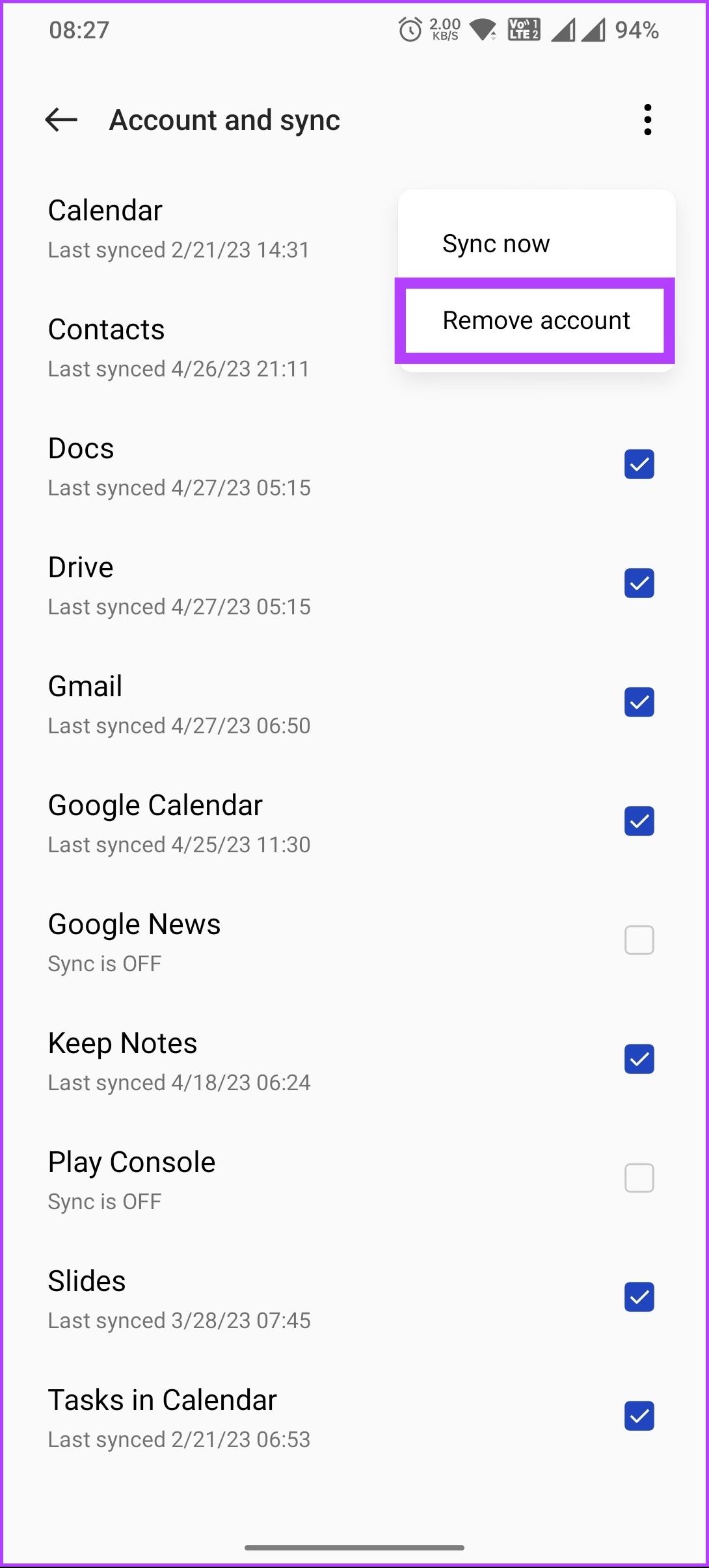Disable sync for Docs
Screen dimensions: 709x1568
click(x=638, y=464)
